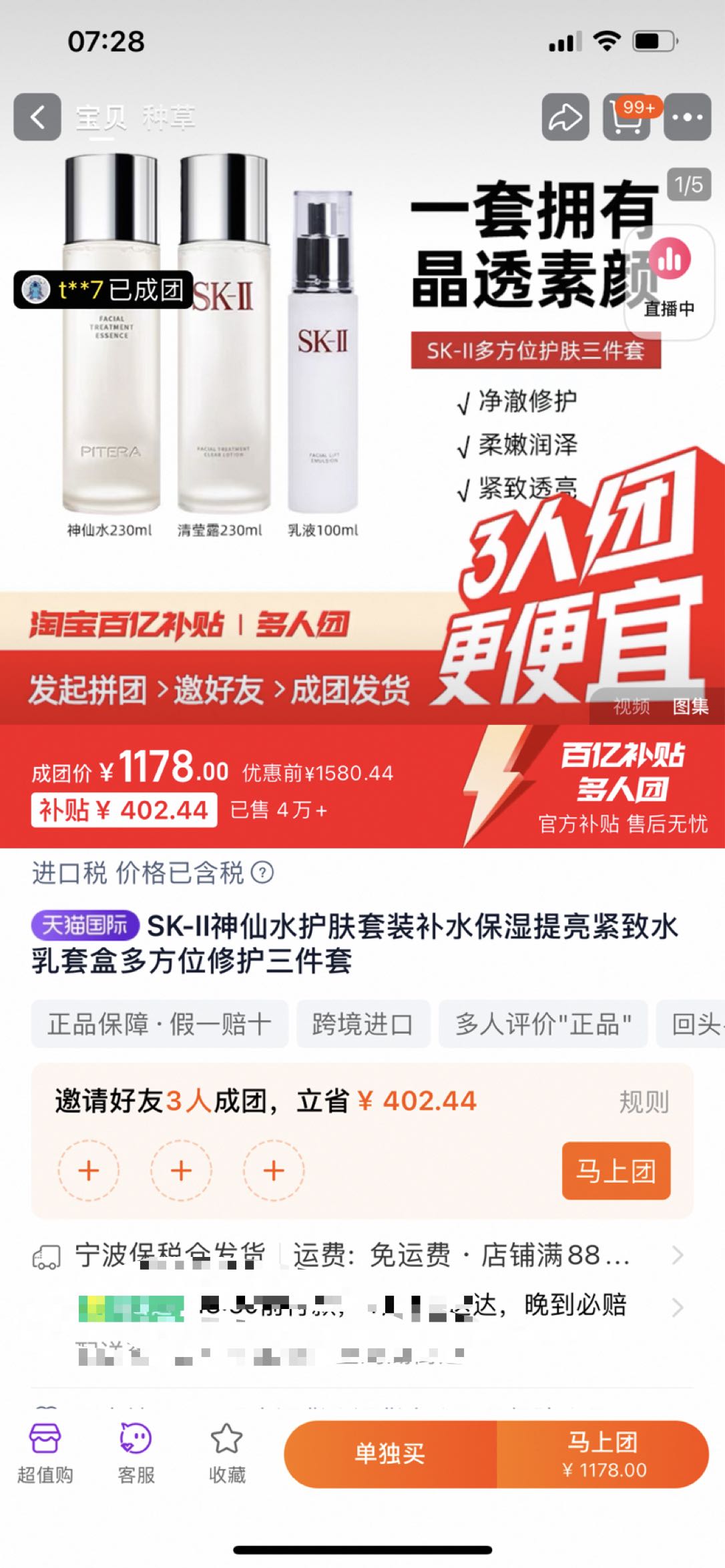
Task: Share this product
Action: pos(565,117)
